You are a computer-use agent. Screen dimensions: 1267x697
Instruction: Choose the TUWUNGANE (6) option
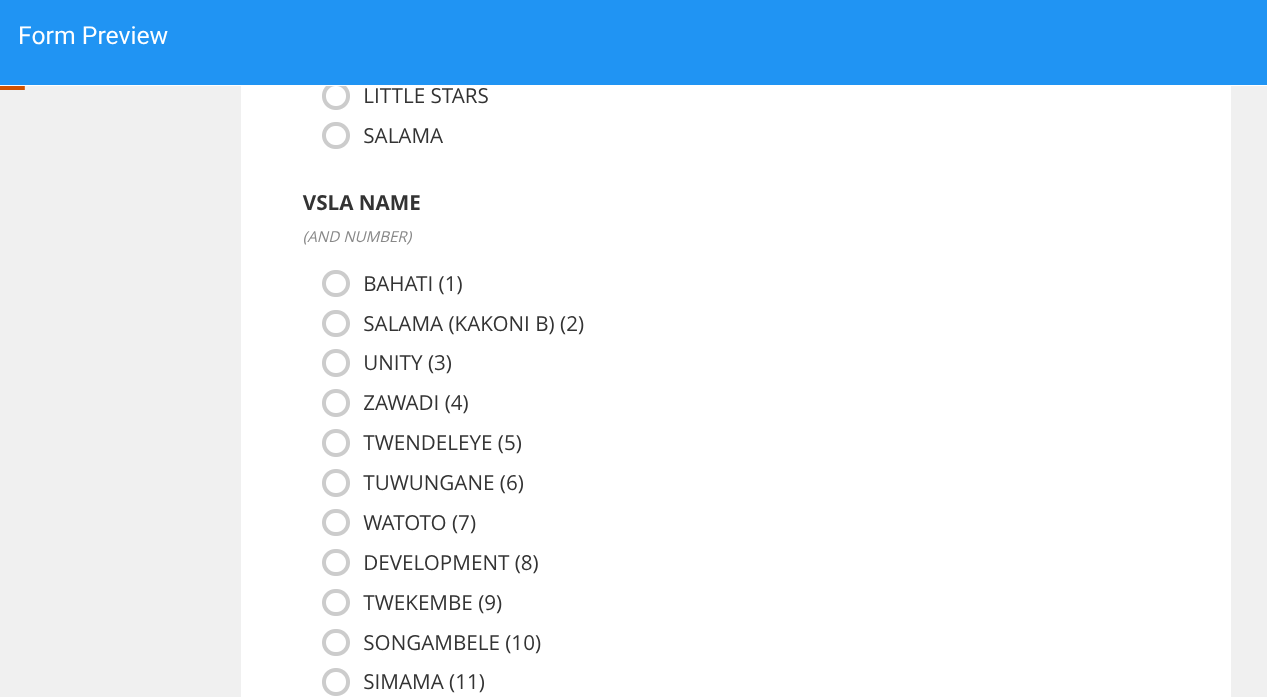[x=336, y=483]
